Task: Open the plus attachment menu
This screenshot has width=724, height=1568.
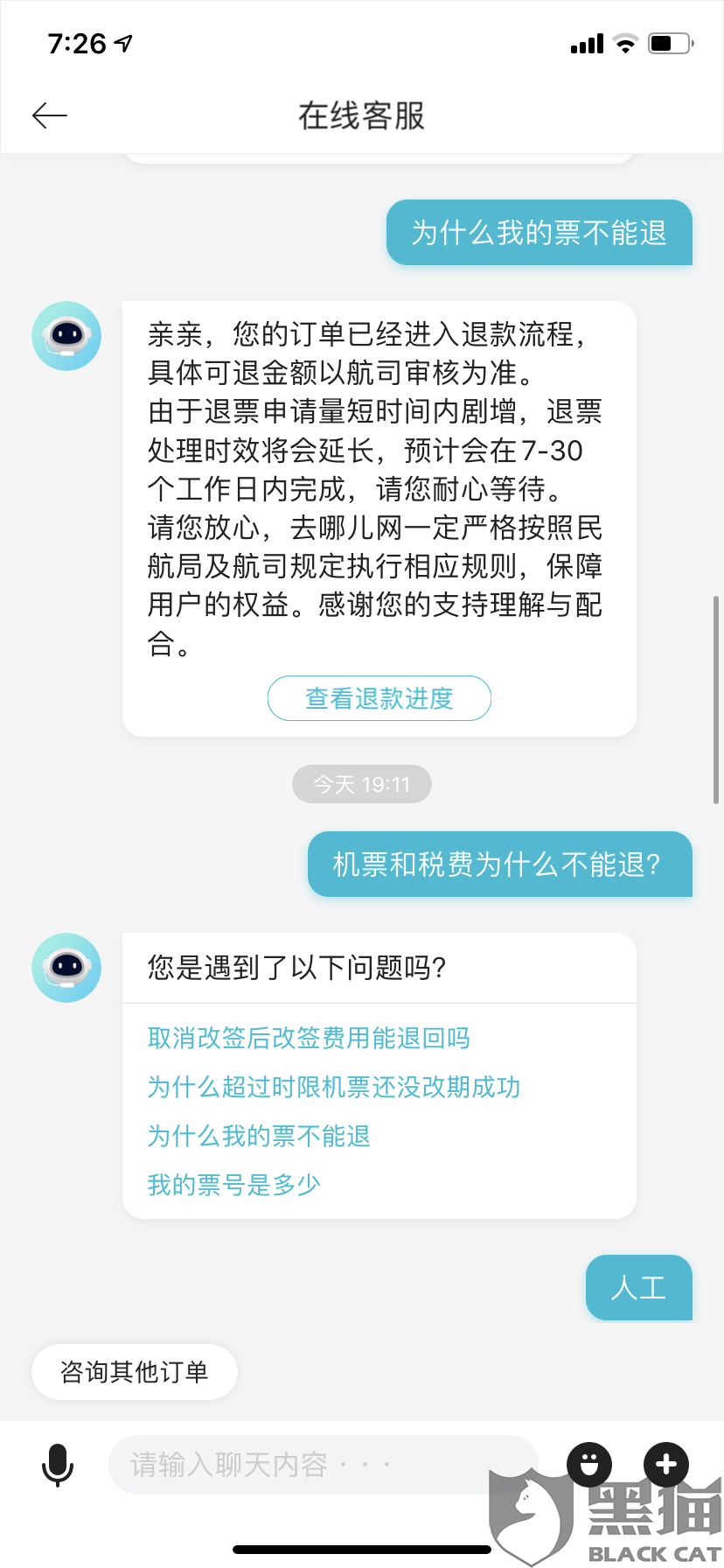Action: (x=666, y=1464)
